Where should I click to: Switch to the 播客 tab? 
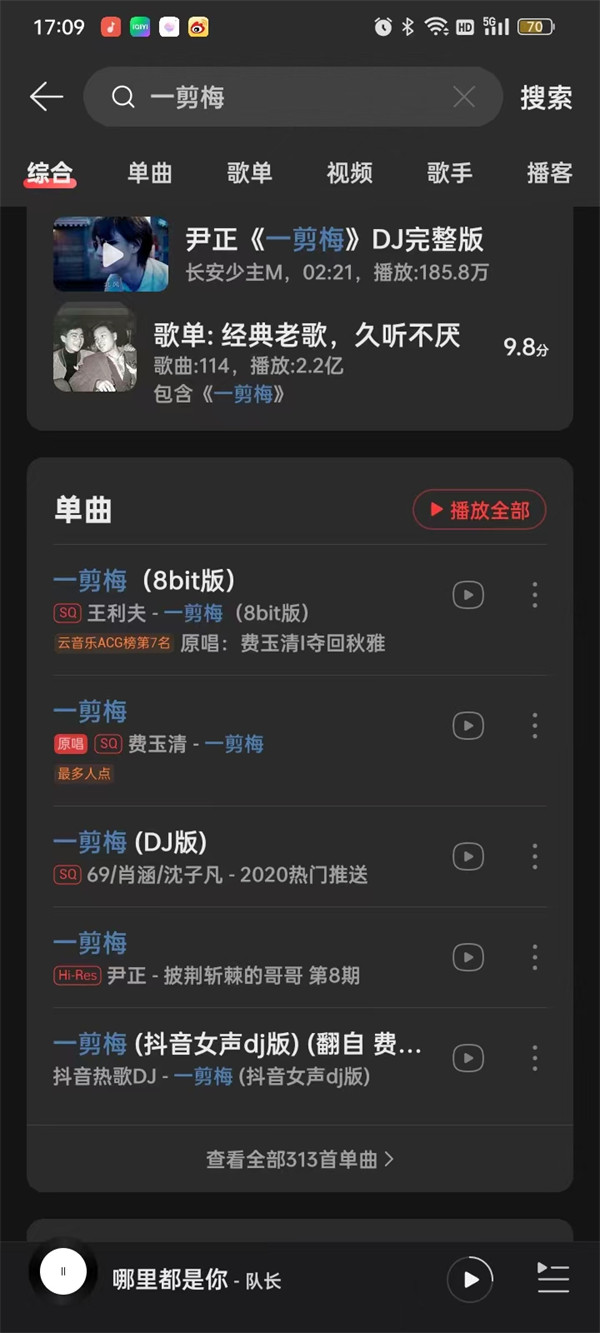[x=549, y=172]
